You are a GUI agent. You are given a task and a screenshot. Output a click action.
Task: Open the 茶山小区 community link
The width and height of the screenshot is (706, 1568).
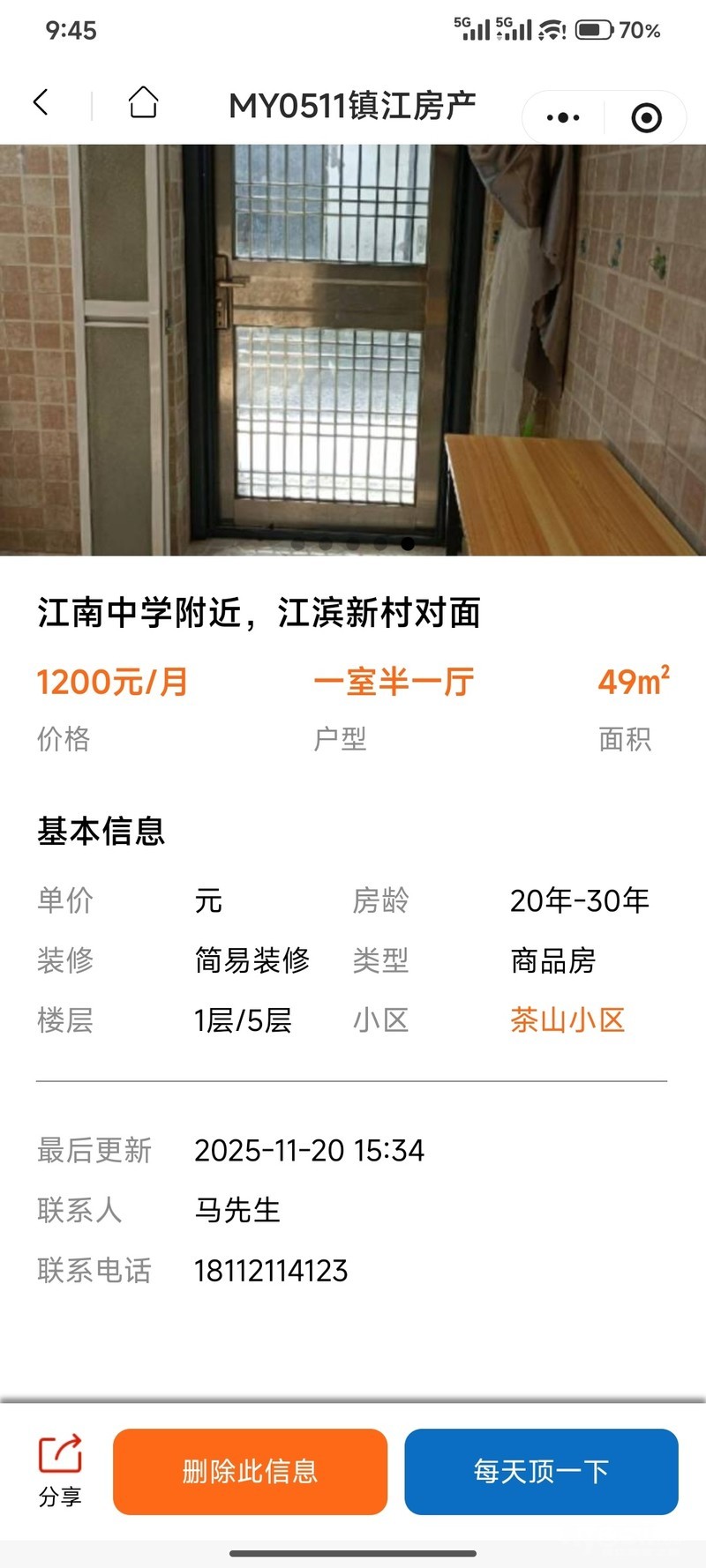(x=567, y=1020)
